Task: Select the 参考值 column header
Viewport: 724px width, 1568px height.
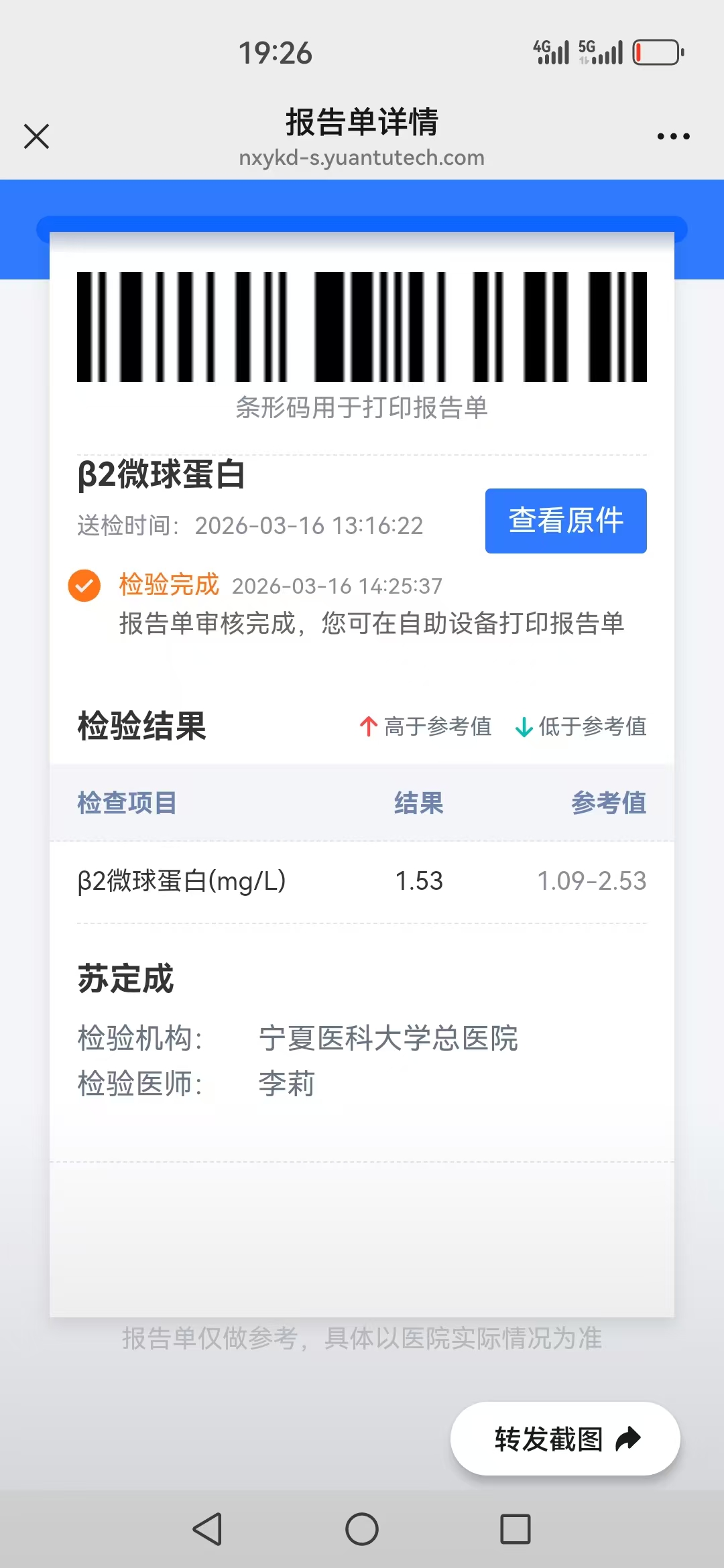Action: pos(609,803)
